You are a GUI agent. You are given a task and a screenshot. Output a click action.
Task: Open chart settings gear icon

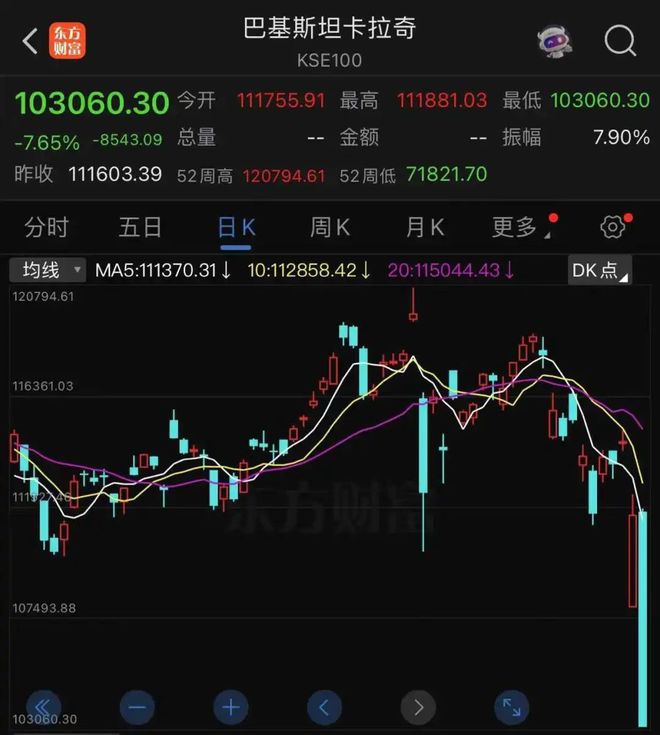[x=612, y=227]
